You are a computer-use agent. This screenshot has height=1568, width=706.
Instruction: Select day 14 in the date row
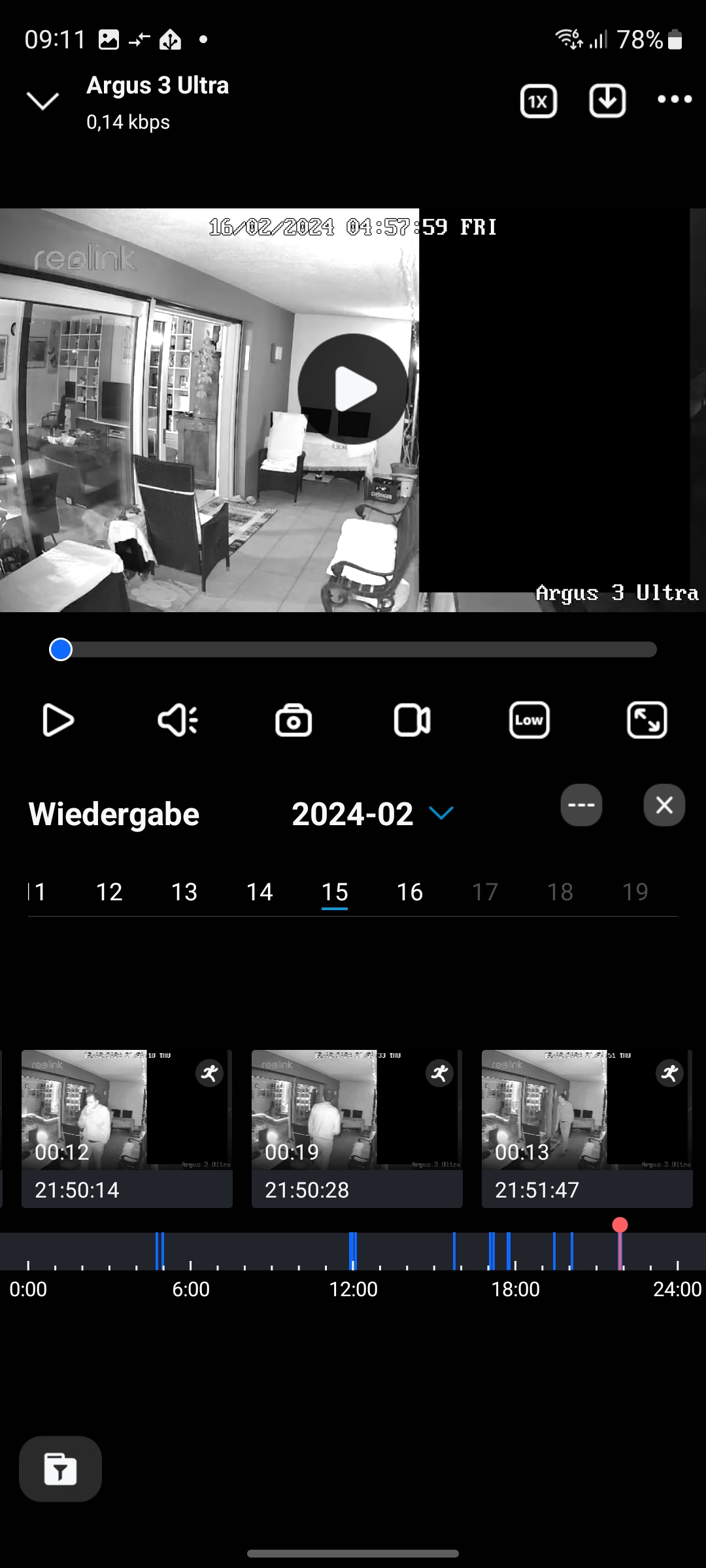260,892
